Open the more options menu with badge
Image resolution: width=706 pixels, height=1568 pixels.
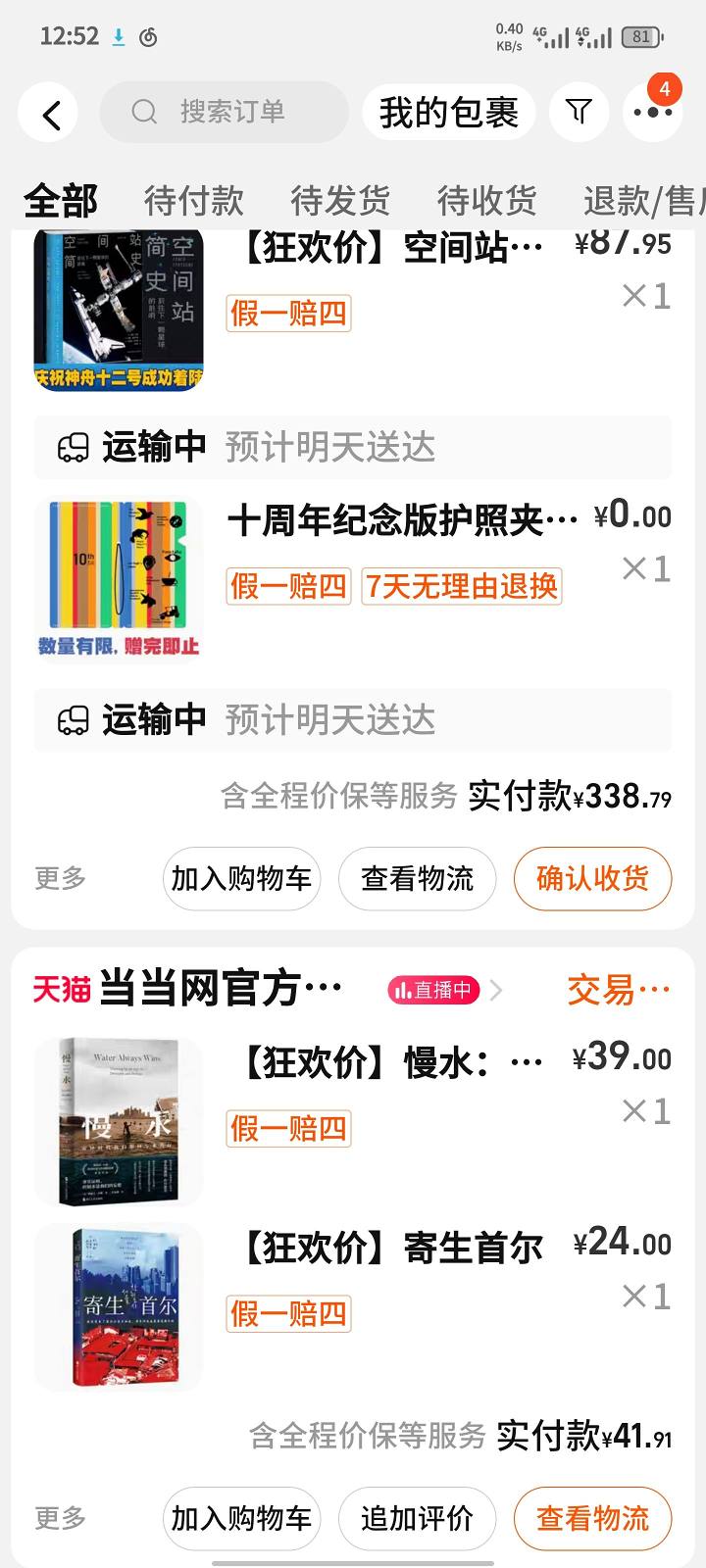click(x=652, y=111)
